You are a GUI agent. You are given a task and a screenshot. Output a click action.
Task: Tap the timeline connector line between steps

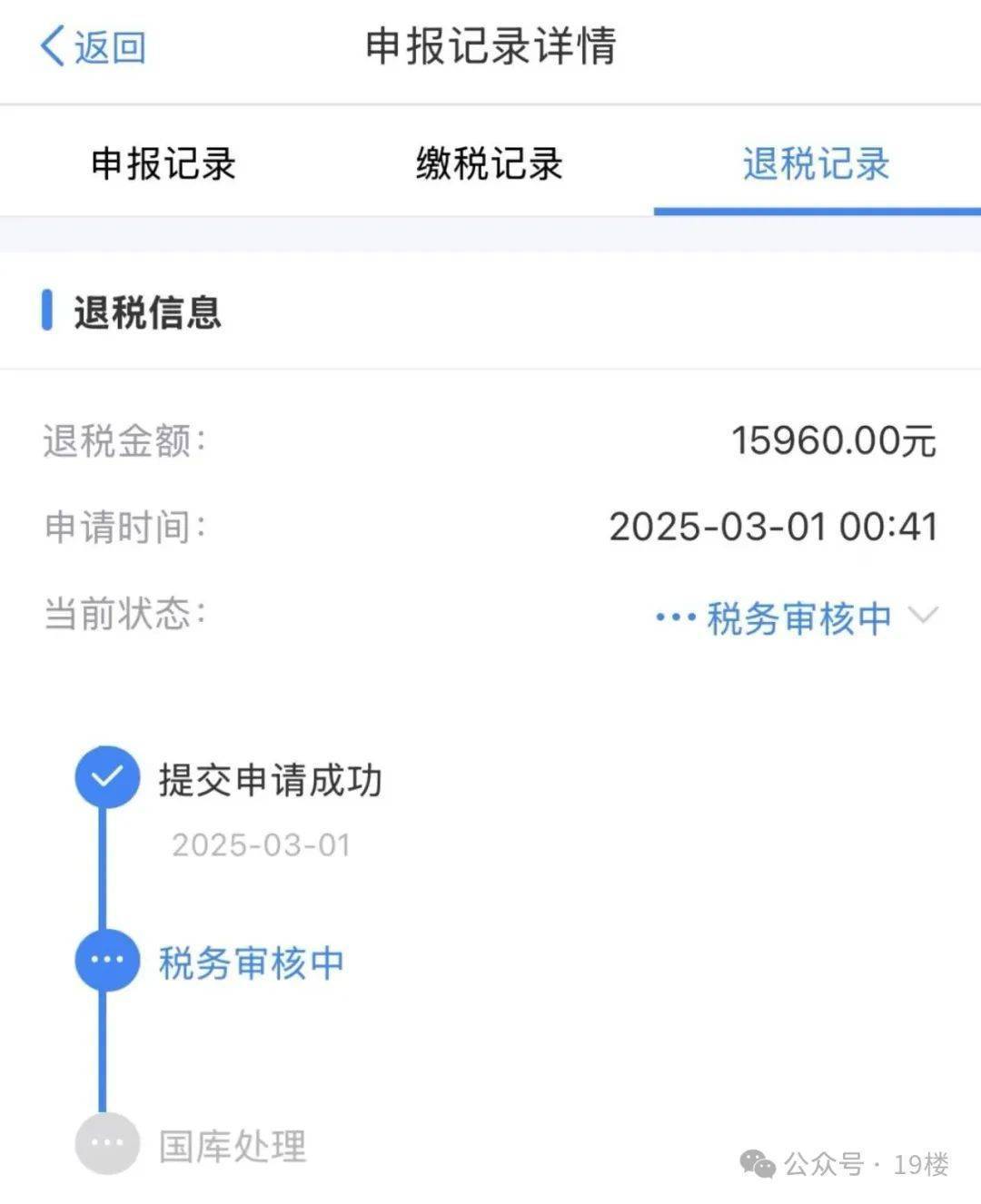click(x=107, y=872)
